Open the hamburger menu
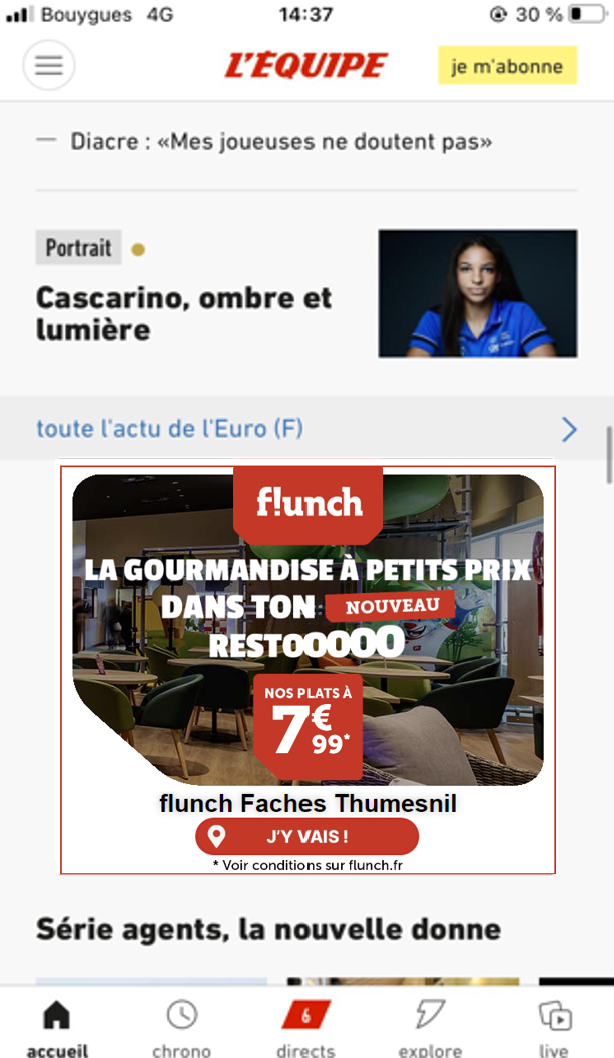This screenshot has height=1058, width=614. point(49,65)
